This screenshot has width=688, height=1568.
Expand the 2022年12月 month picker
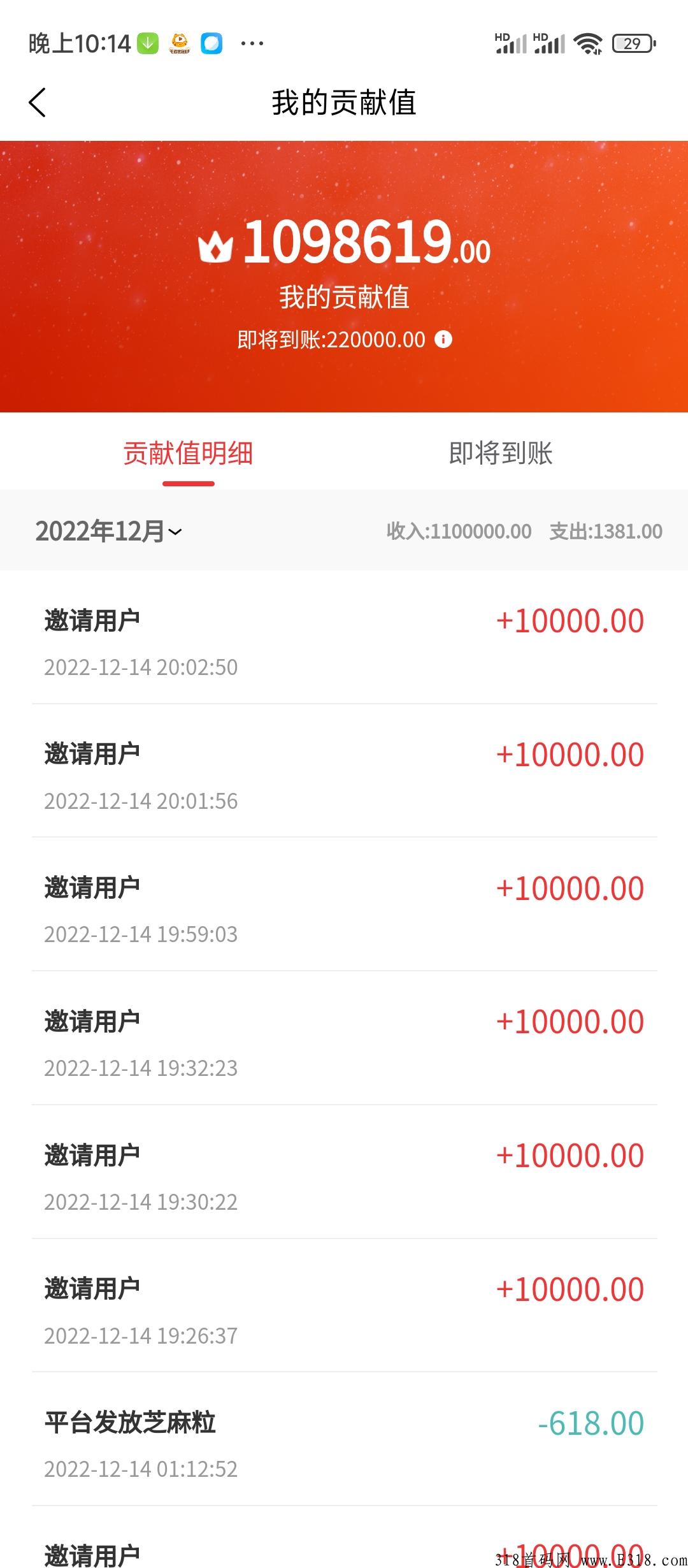[x=109, y=531]
